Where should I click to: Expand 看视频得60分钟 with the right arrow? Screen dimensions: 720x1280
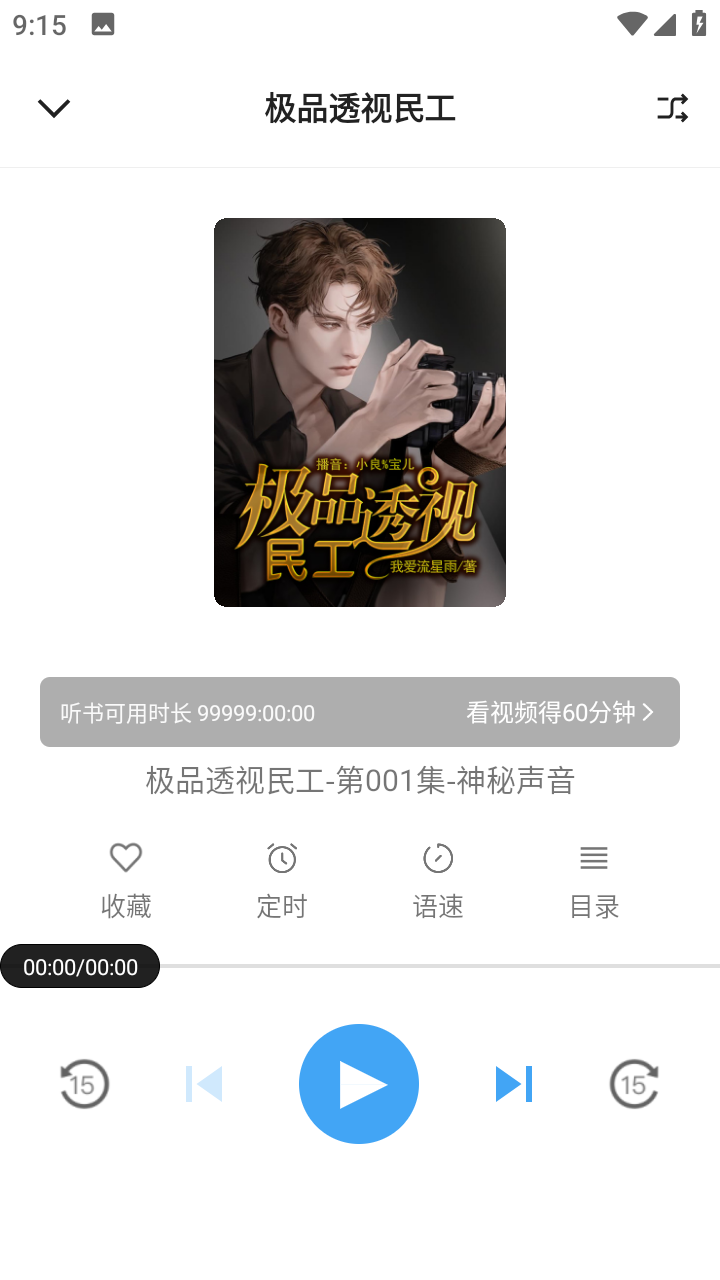click(x=650, y=711)
